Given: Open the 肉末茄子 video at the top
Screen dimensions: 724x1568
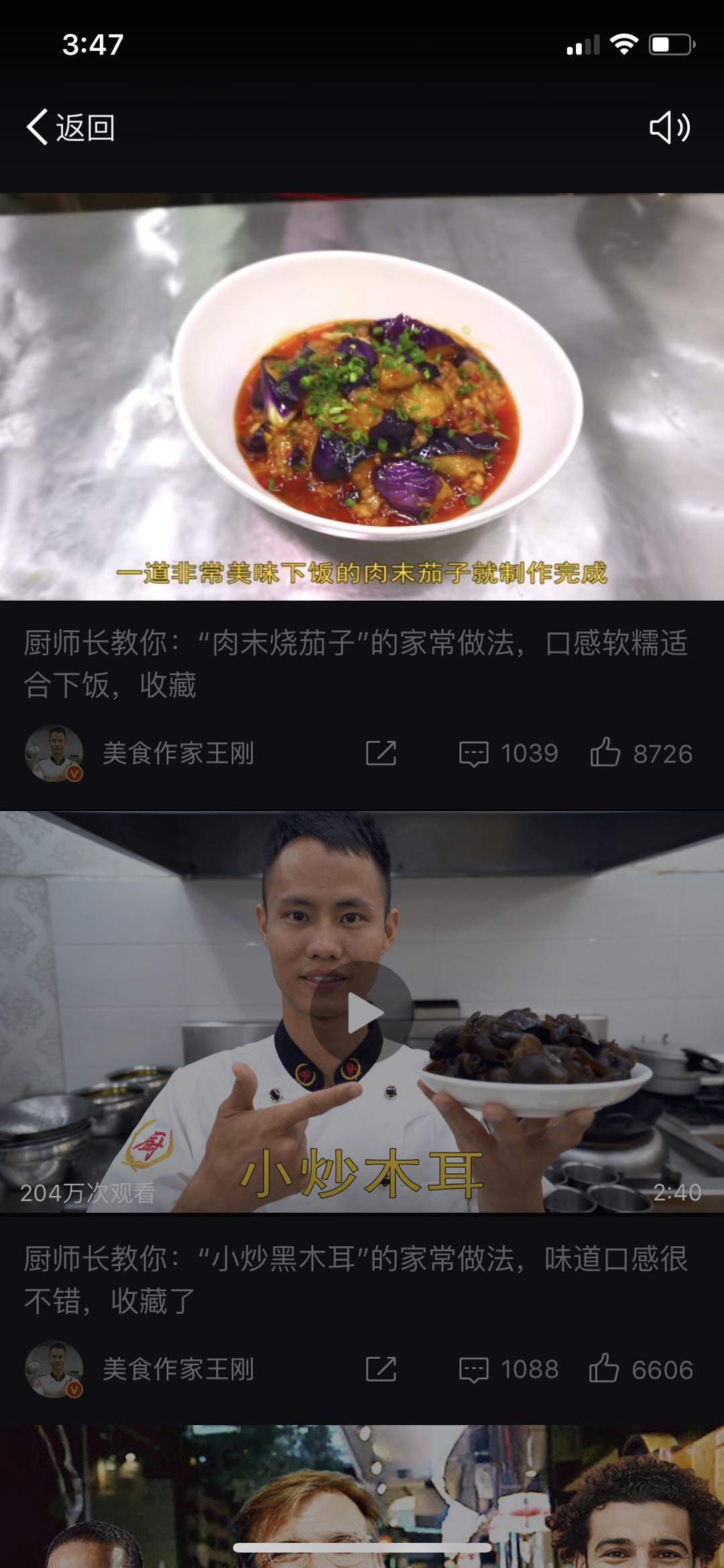Looking at the screenshot, I should pos(362,397).
